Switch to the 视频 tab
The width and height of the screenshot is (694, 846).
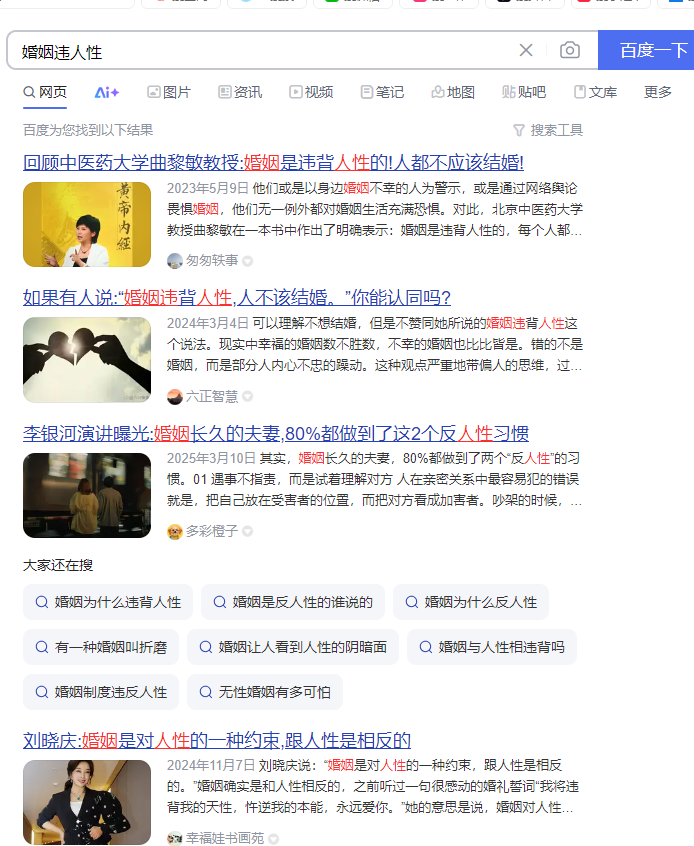[311, 92]
